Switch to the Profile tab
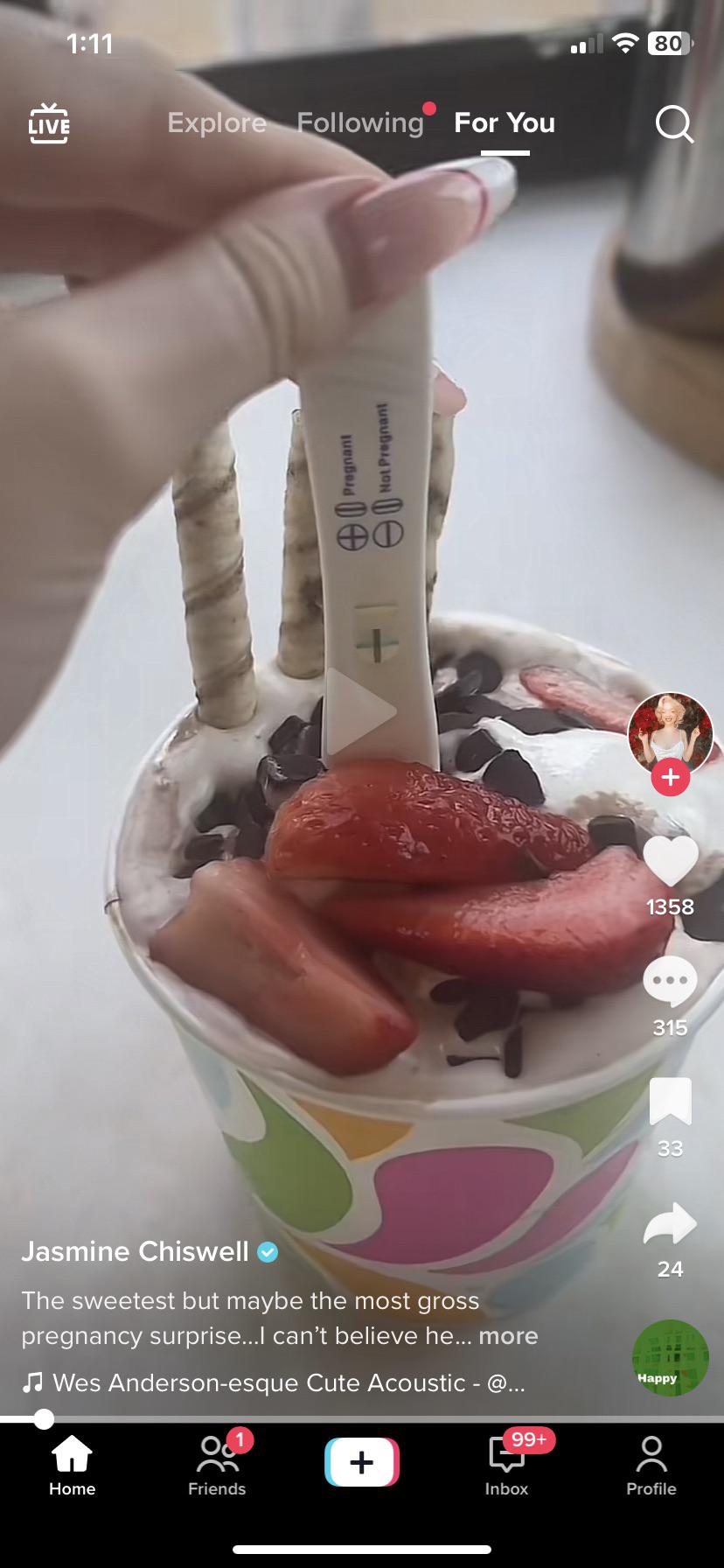The image size is (724, 1568). (x=651, y=1465)
